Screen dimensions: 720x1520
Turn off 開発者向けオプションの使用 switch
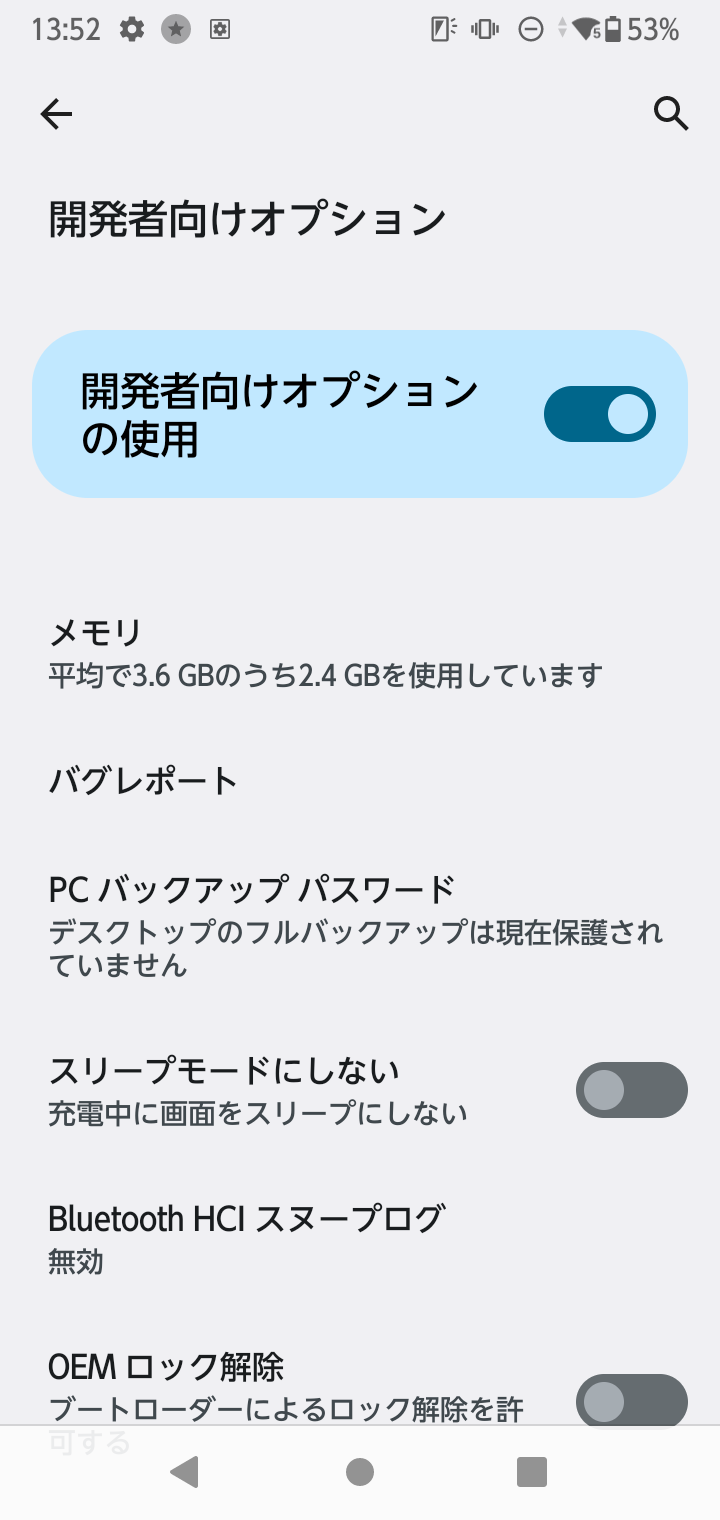coord(600,414)
